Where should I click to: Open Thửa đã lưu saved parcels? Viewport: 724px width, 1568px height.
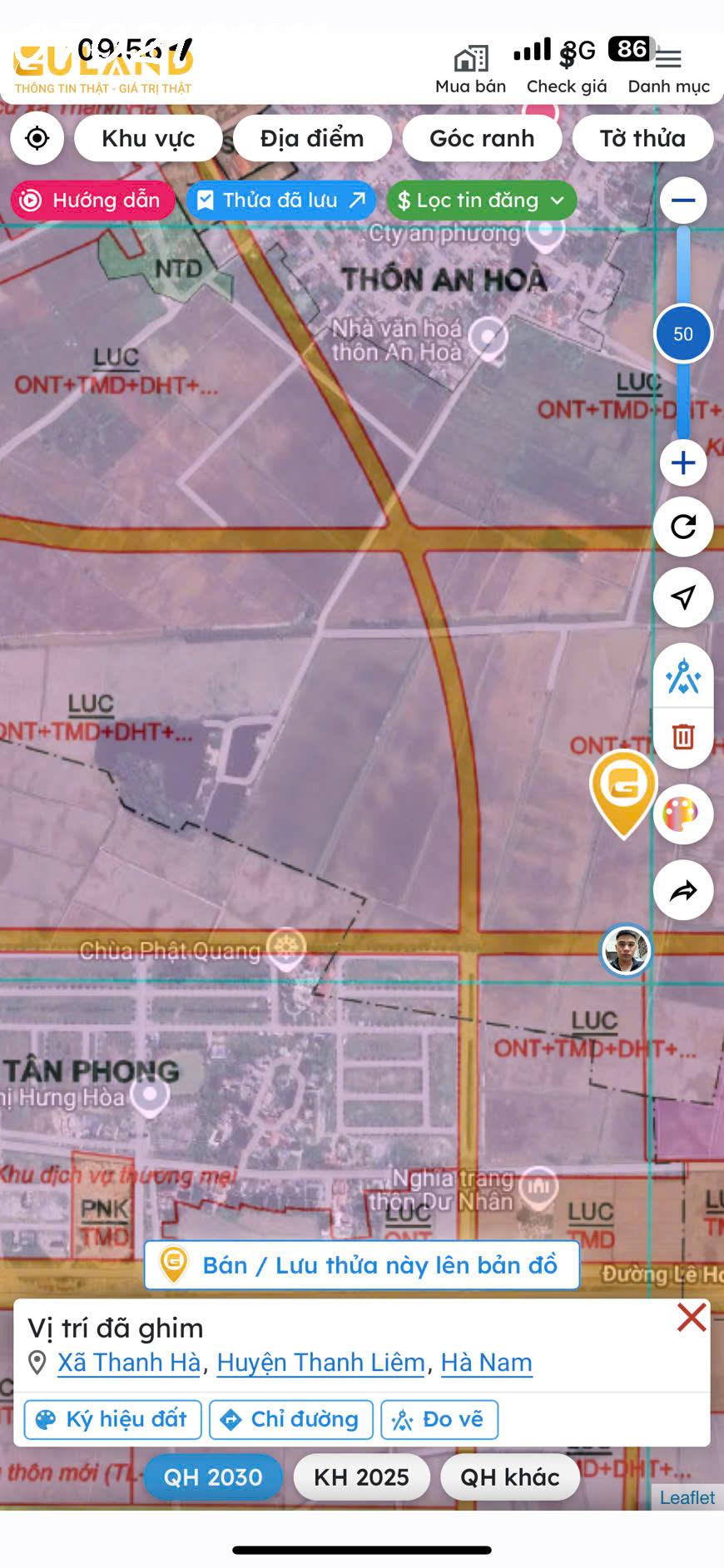pyautogui.click(x=281, y=200)
